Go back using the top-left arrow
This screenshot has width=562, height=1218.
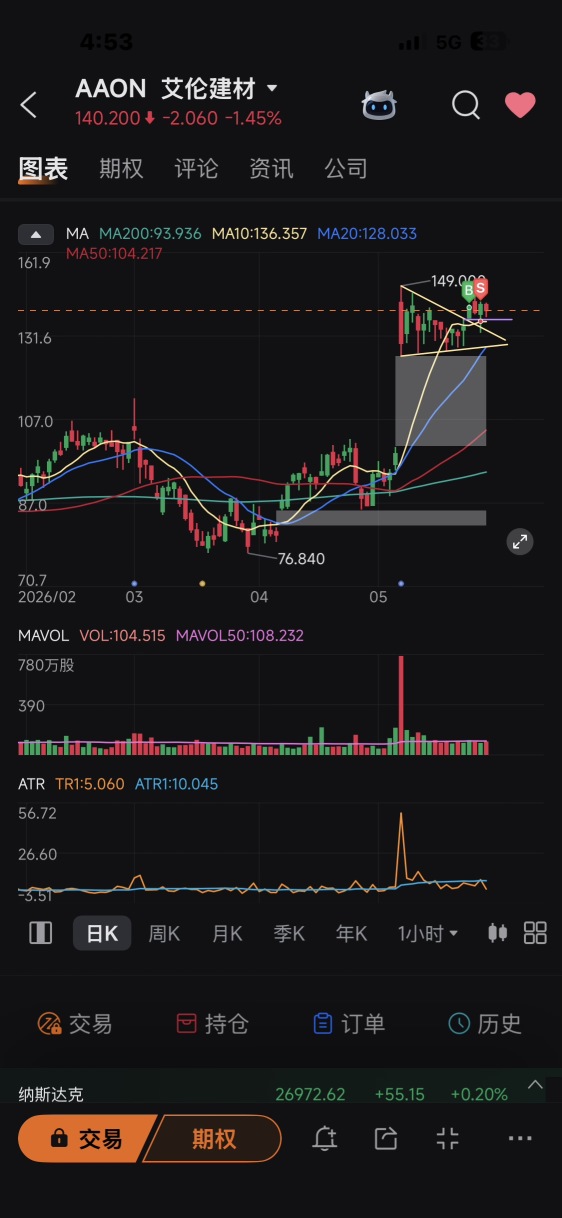[28, 104]
